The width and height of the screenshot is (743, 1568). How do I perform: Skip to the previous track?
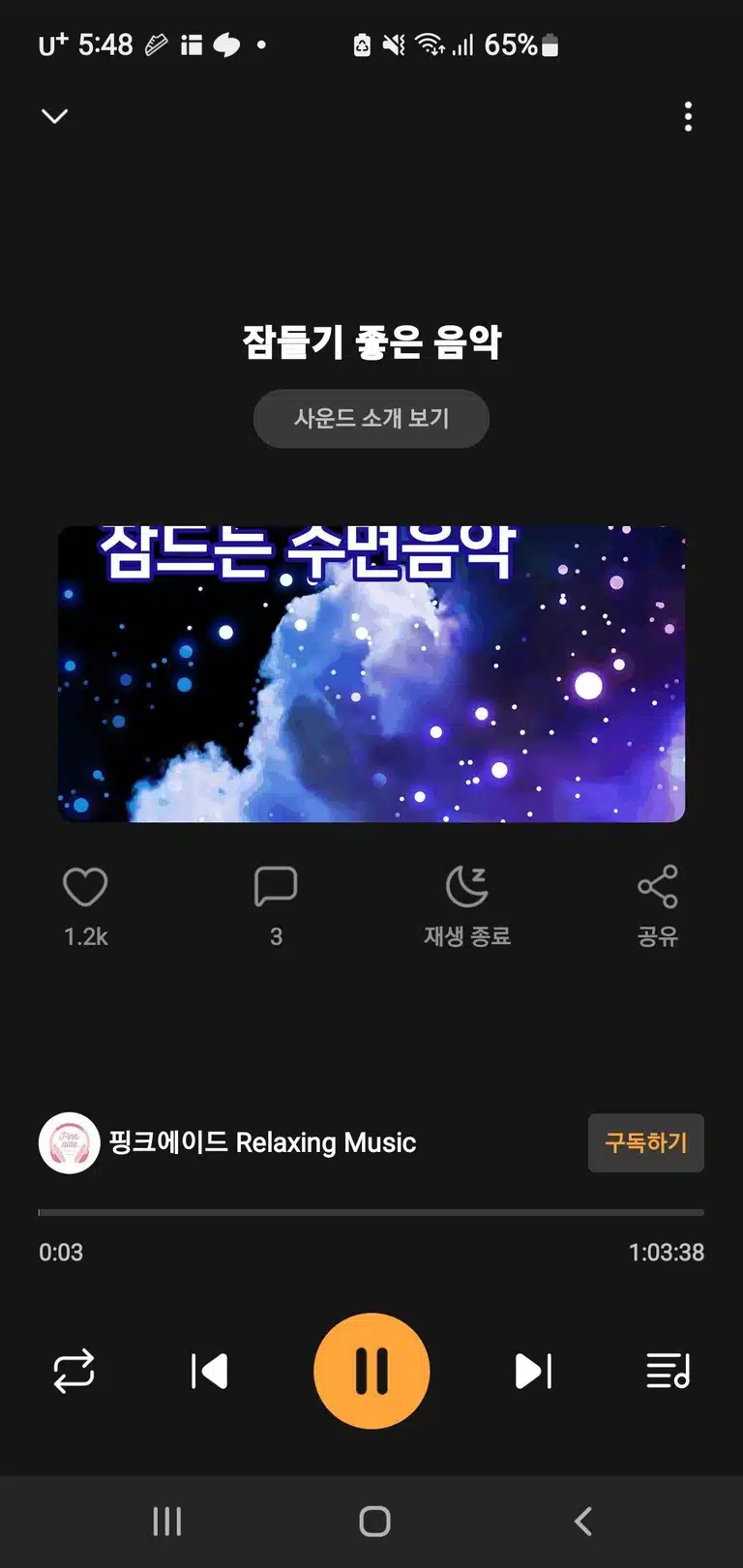click(x=209, y=1371)
